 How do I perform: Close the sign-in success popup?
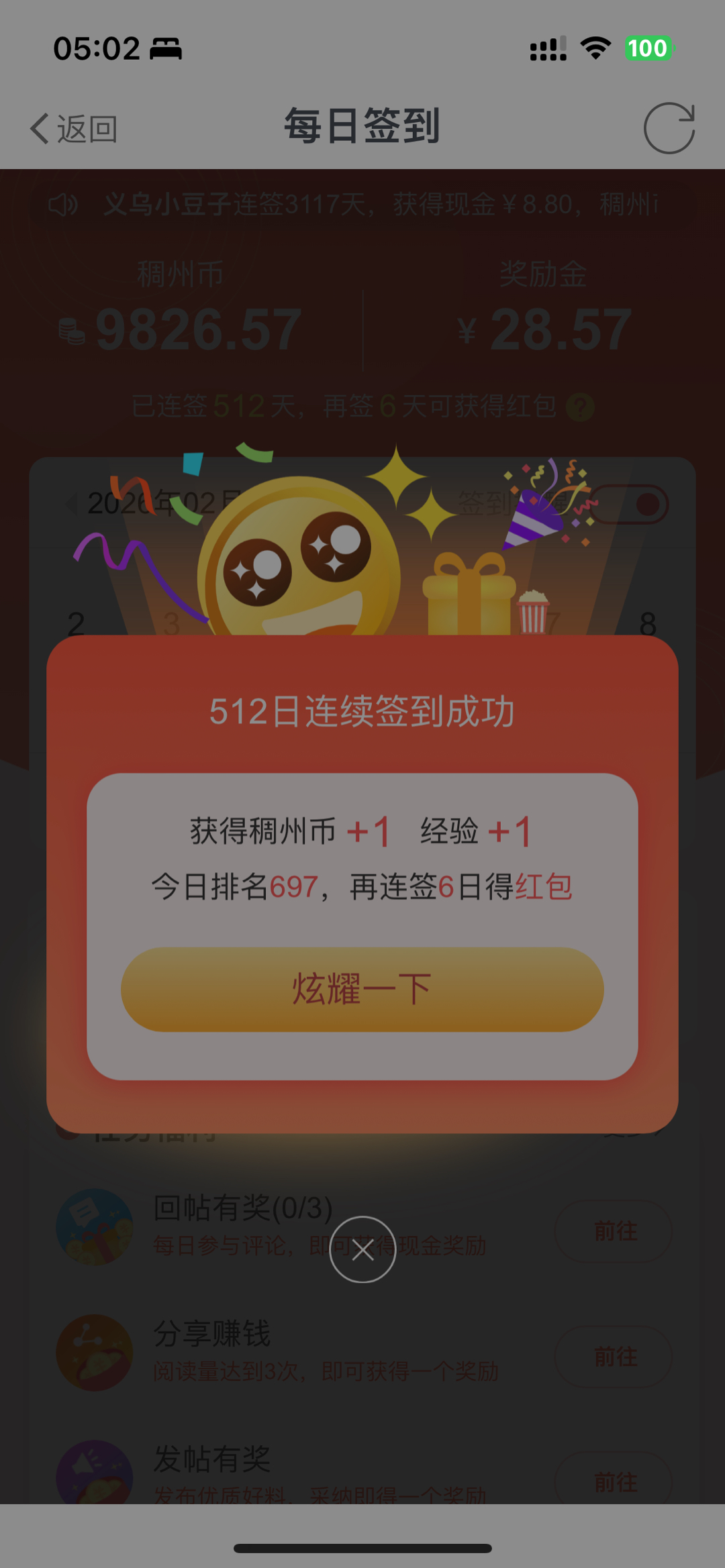[x=362, y=1249]
